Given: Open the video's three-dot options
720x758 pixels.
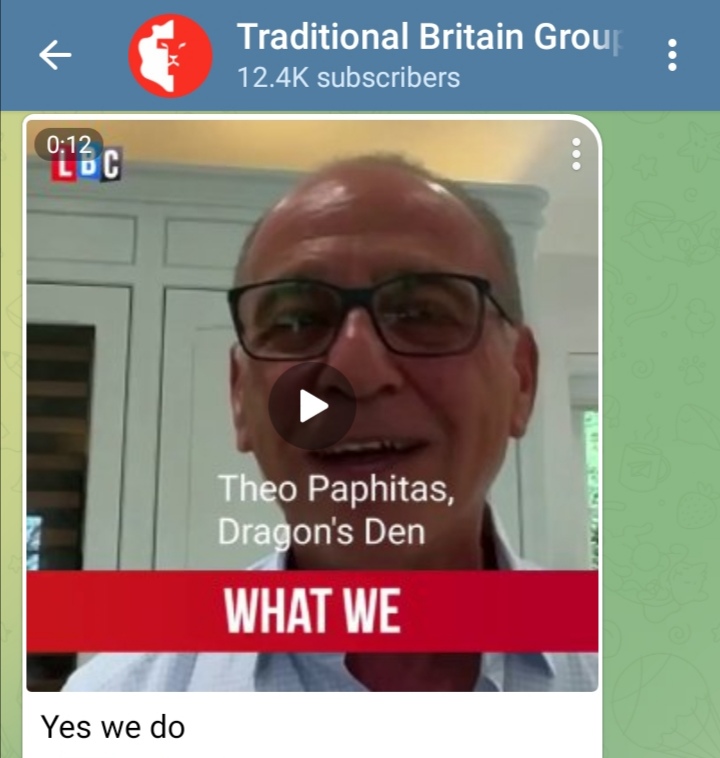Looking at the screenshot, I should [576, 155].
